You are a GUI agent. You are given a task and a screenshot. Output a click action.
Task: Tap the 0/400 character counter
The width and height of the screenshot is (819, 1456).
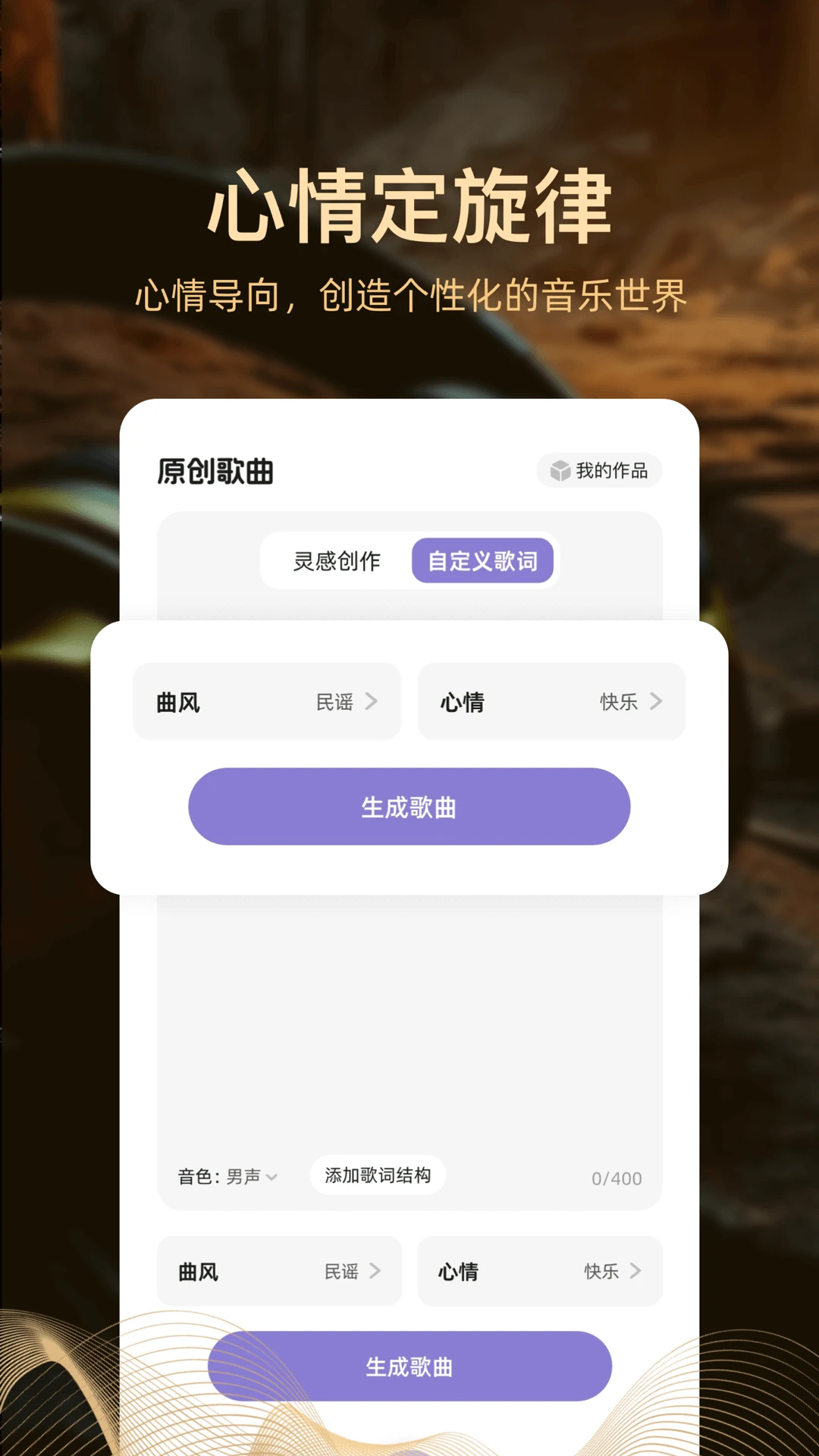(618, 1178)
